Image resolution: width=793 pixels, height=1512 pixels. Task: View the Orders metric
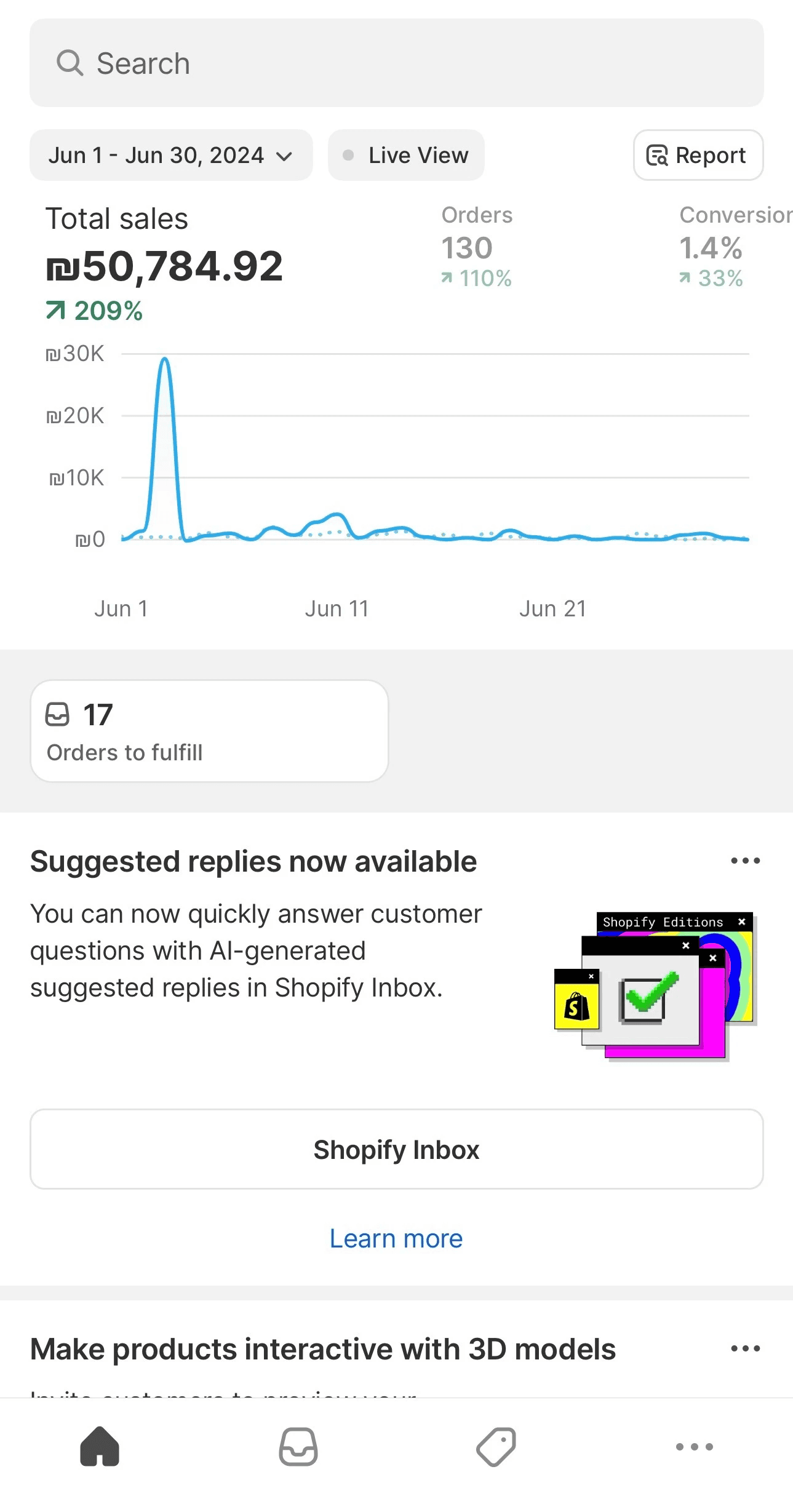477,247
